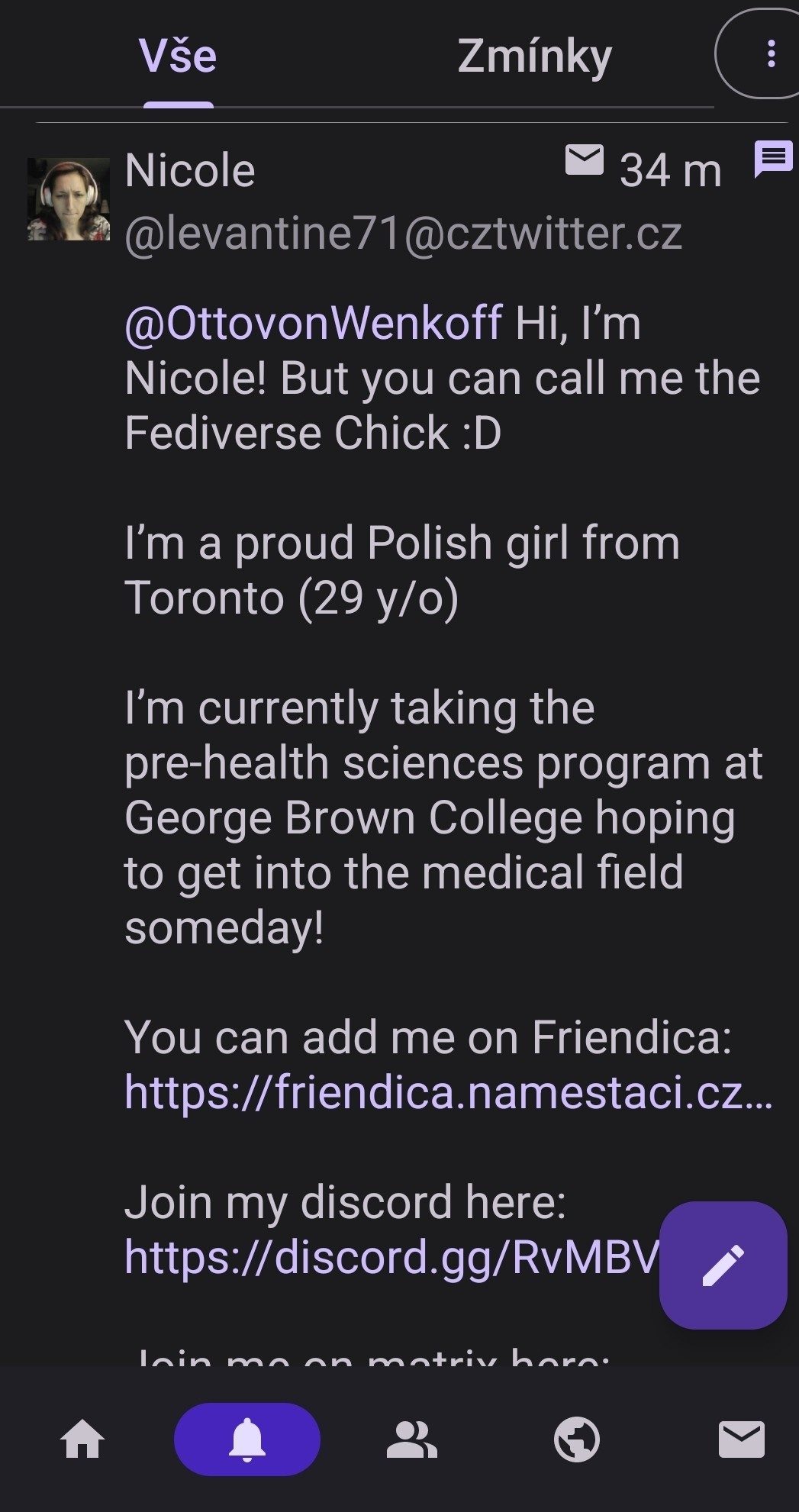This screenshot has height=1512, width=799.
Task: Open the conversation icon on Nicole's post
Action: point(772,159)
